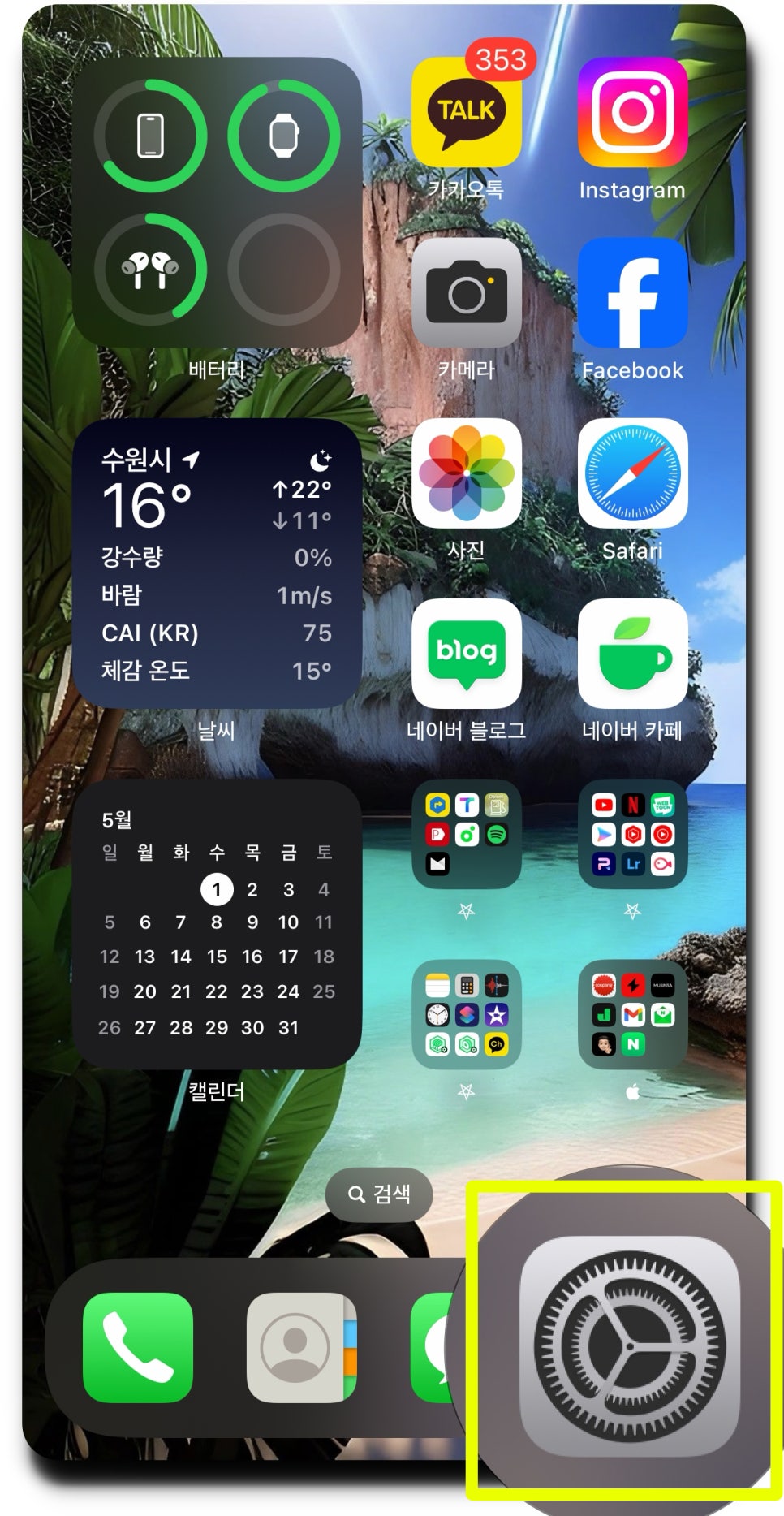Open the folder containing Spotify

466,834
